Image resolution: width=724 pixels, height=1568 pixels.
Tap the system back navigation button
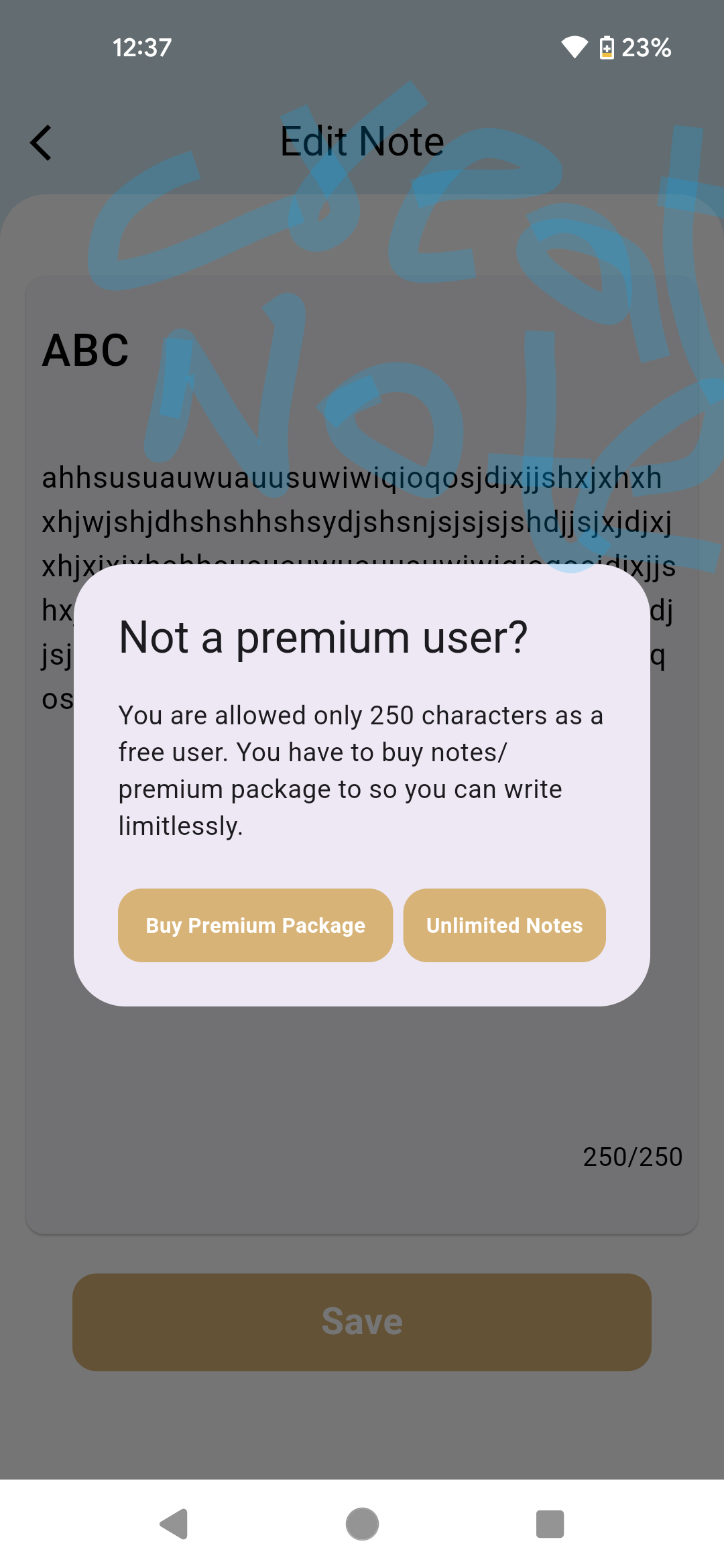tap(174, 1524)
